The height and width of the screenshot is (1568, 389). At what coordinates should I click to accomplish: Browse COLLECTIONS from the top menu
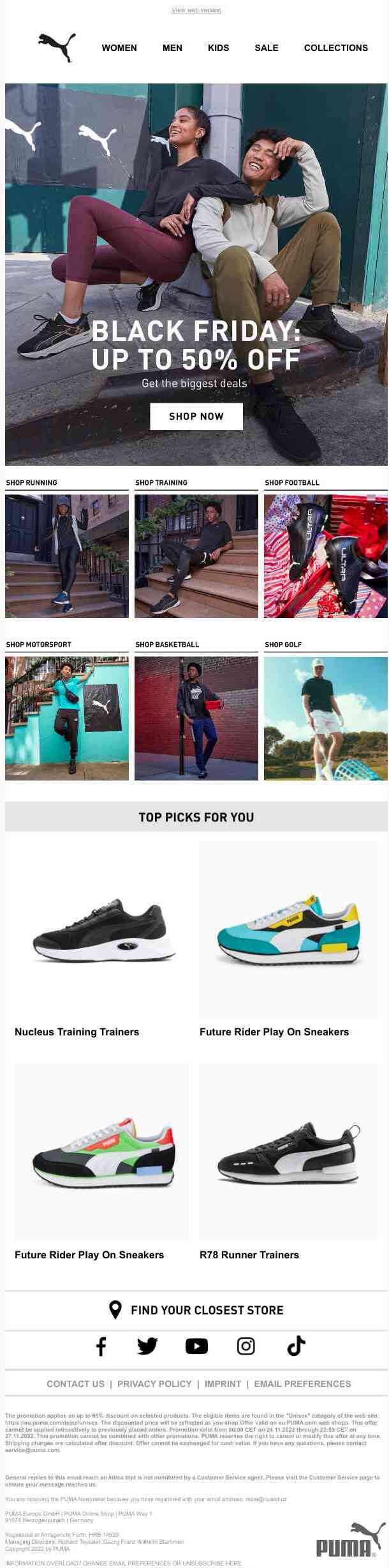[x=335, y=48]
